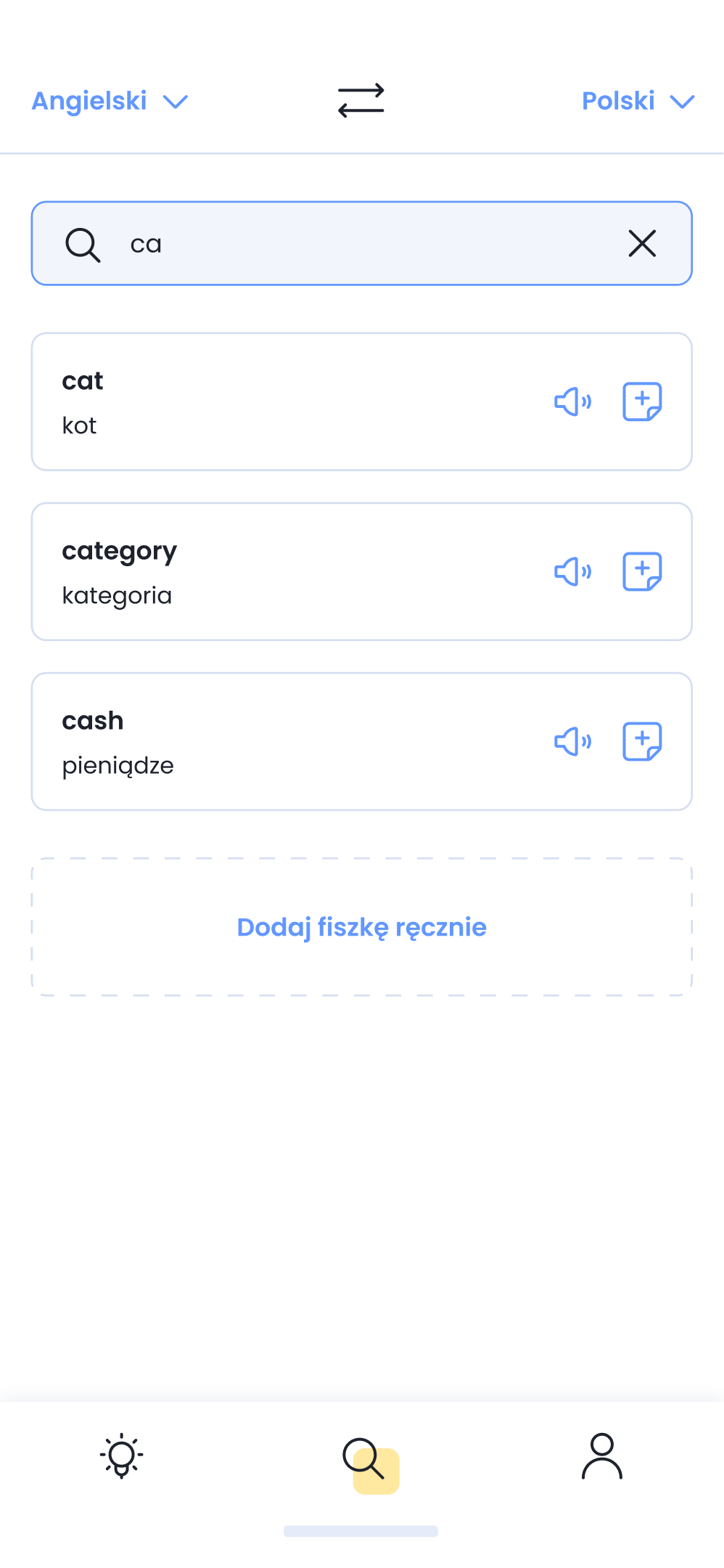
Task: Listen to the pronunciation of 'cash'
Action: [572, 740]
